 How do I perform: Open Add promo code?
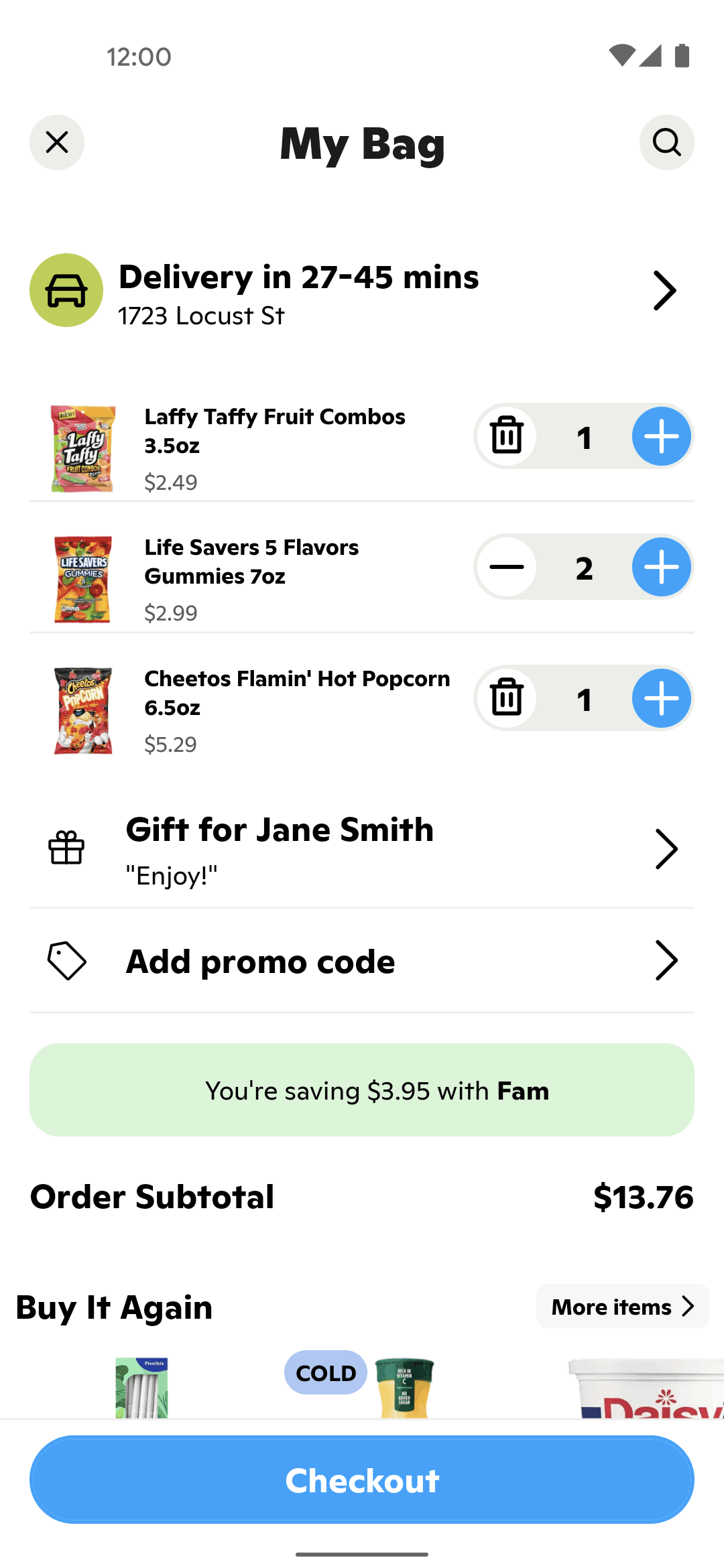(362, 961)
